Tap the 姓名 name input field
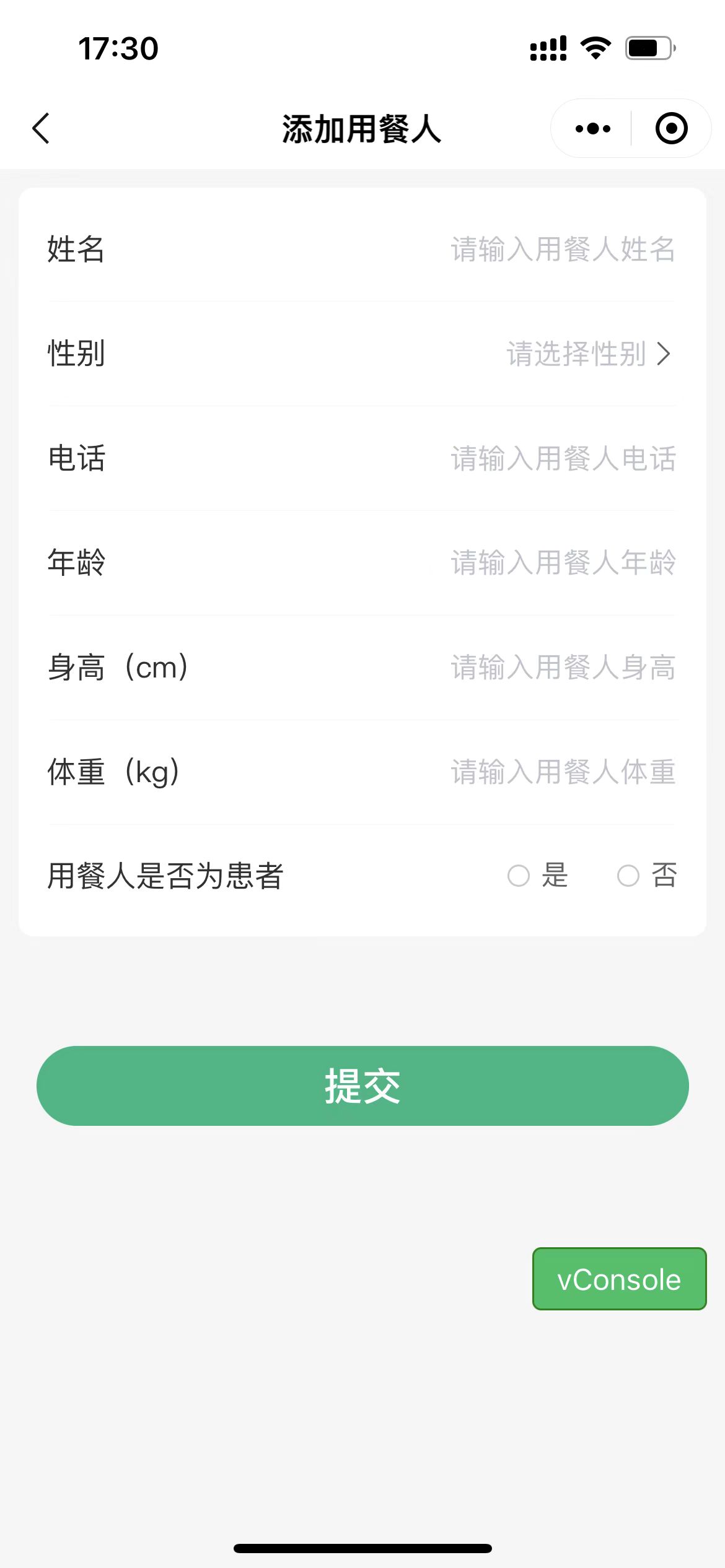 [362, 250]
